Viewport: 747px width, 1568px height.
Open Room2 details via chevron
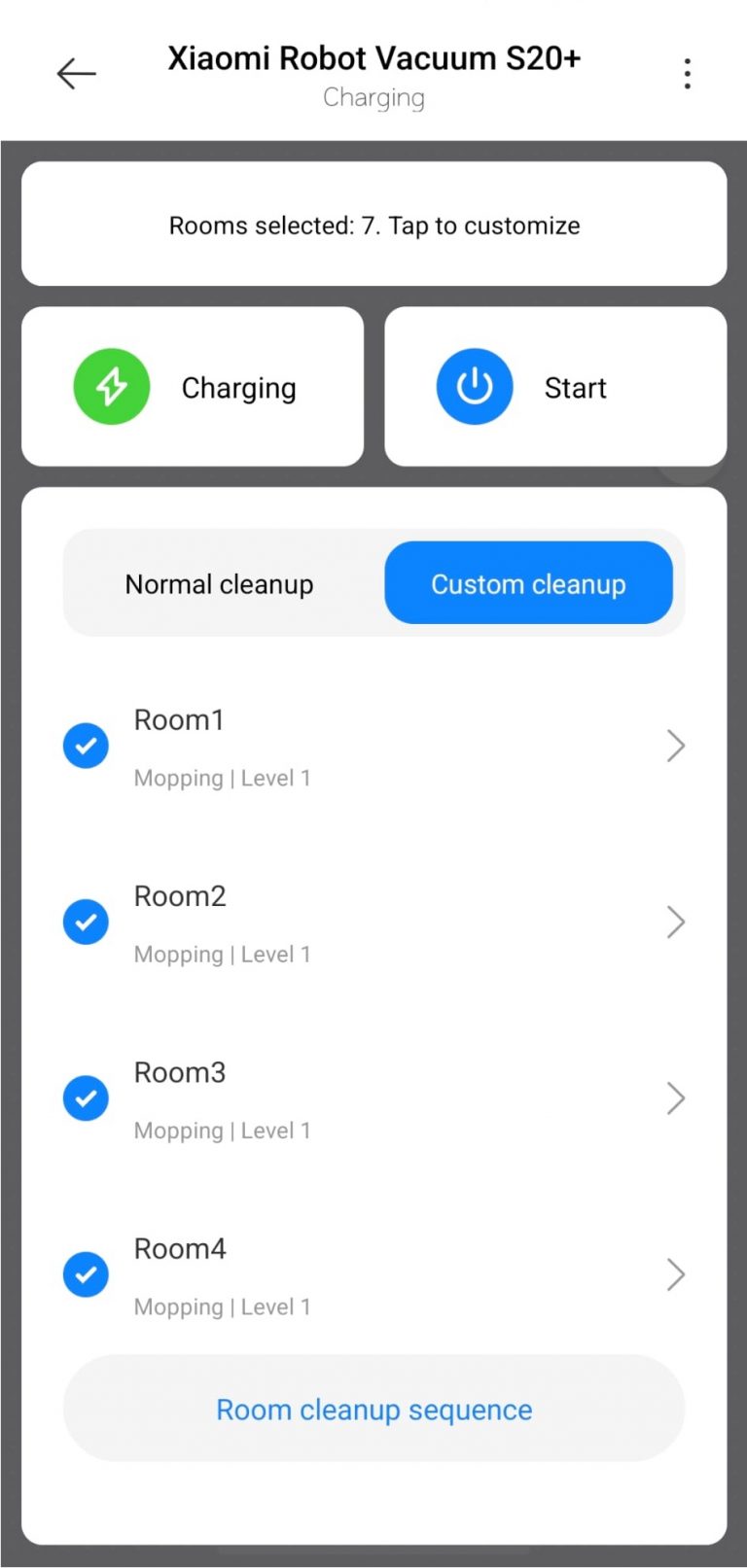point(677,922)
